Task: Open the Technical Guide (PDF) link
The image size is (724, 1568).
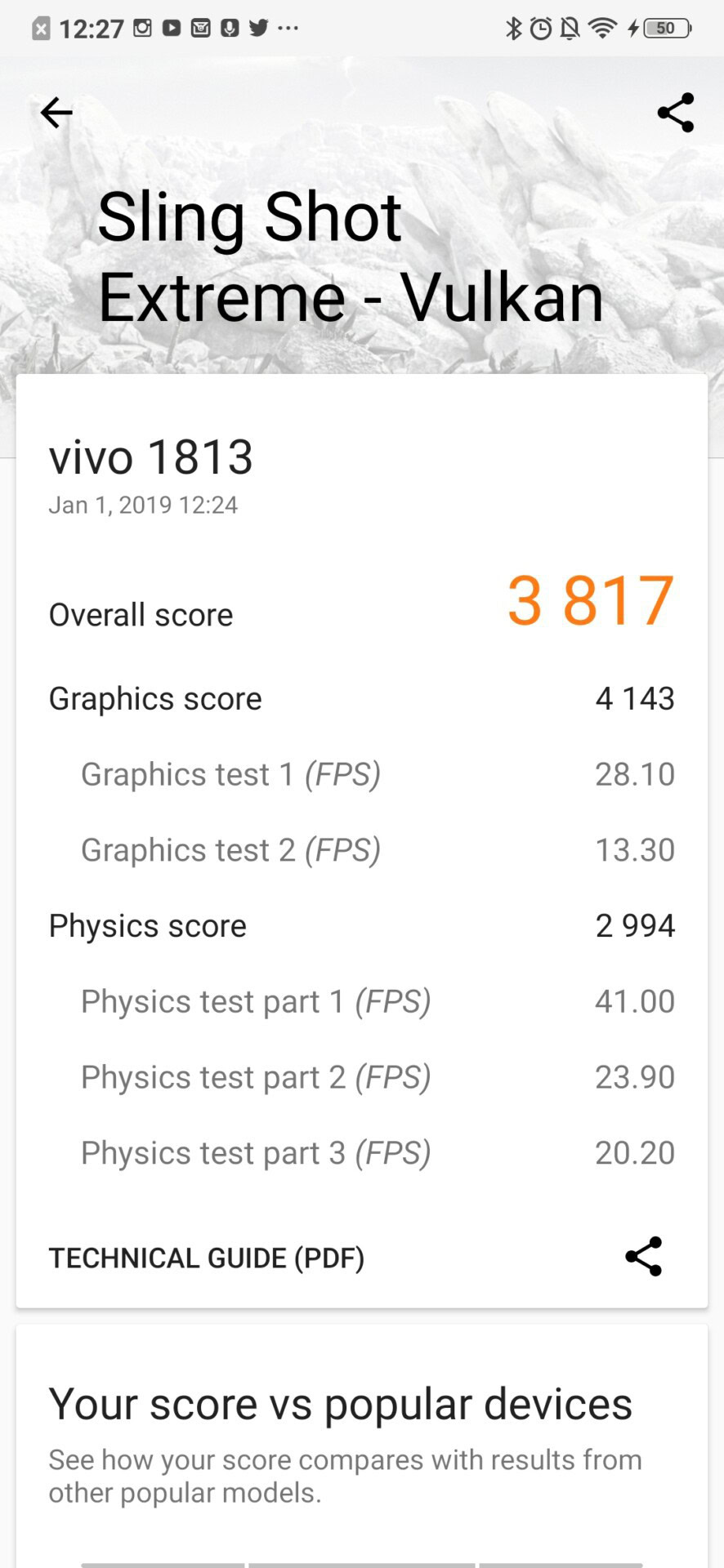Action: click(207, 1258)
